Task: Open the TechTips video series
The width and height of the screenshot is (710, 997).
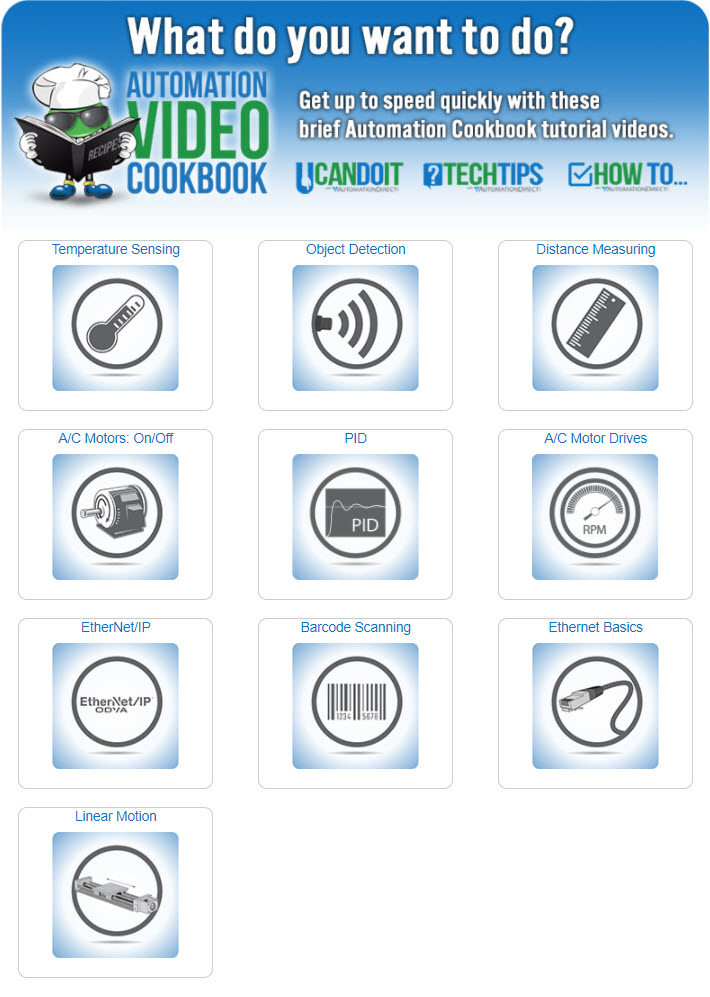Action: click(x=483, y=176)
